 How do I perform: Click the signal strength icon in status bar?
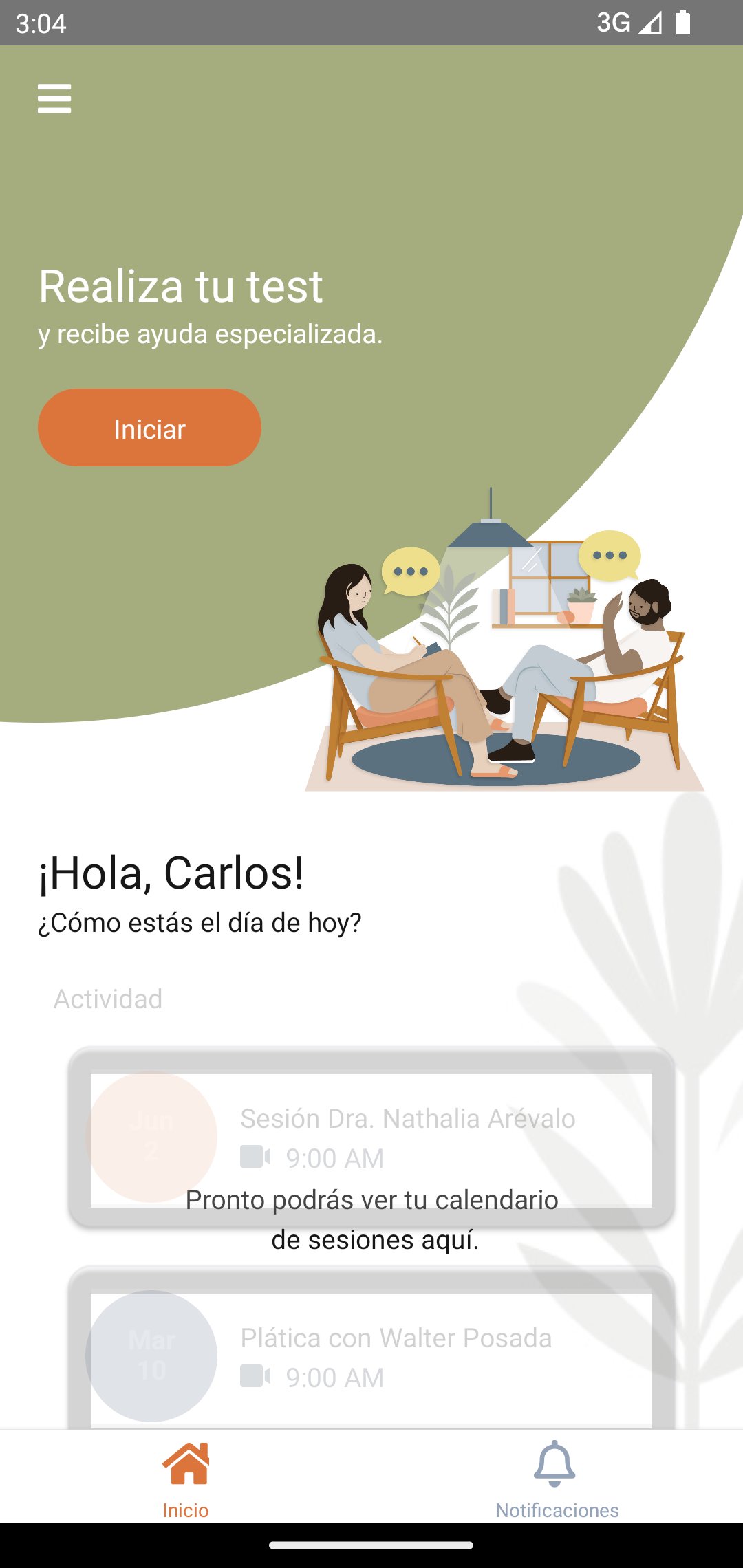650,23
